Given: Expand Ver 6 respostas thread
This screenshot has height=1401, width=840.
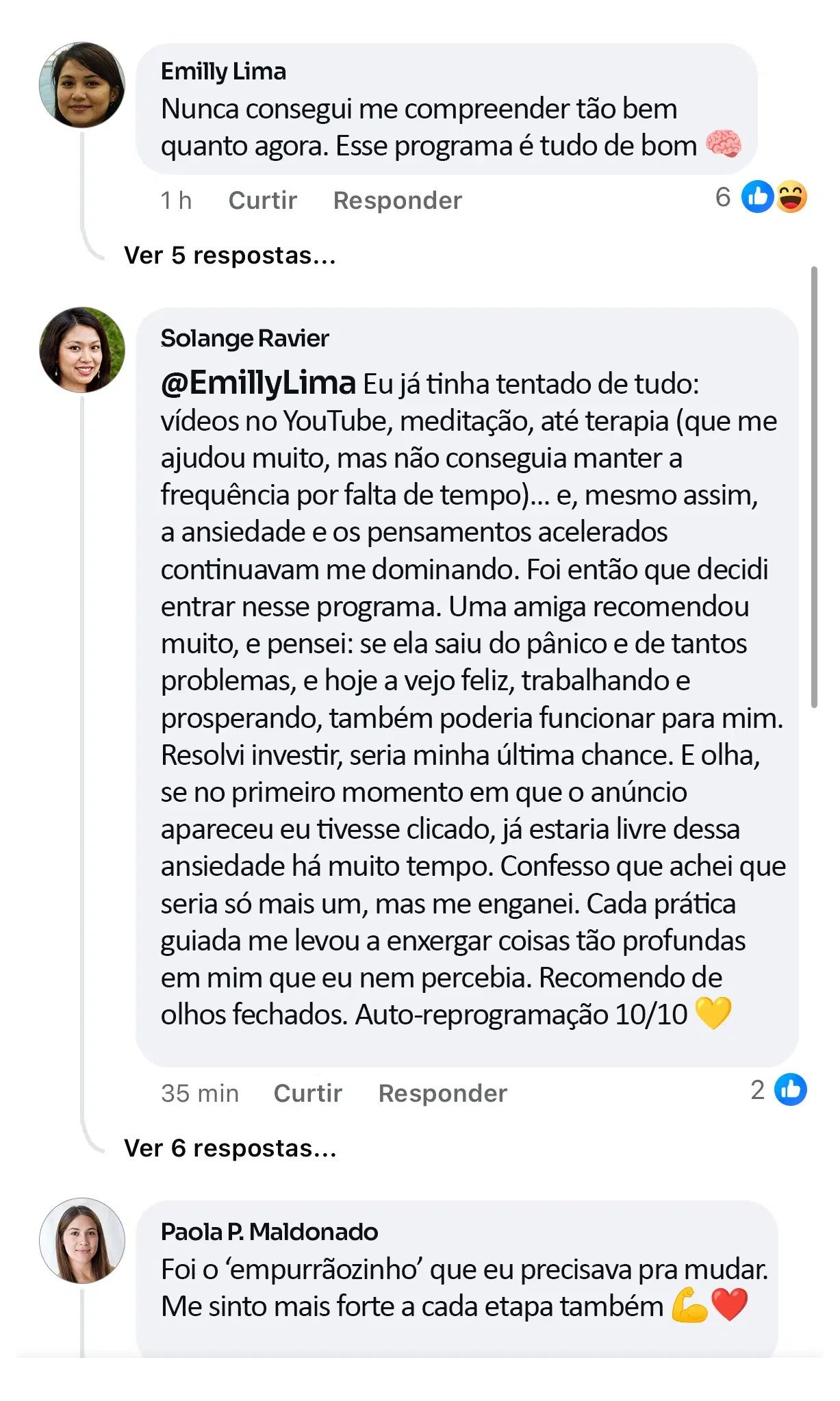Looking at the screenshot, I should click(x=230, y=1148).
